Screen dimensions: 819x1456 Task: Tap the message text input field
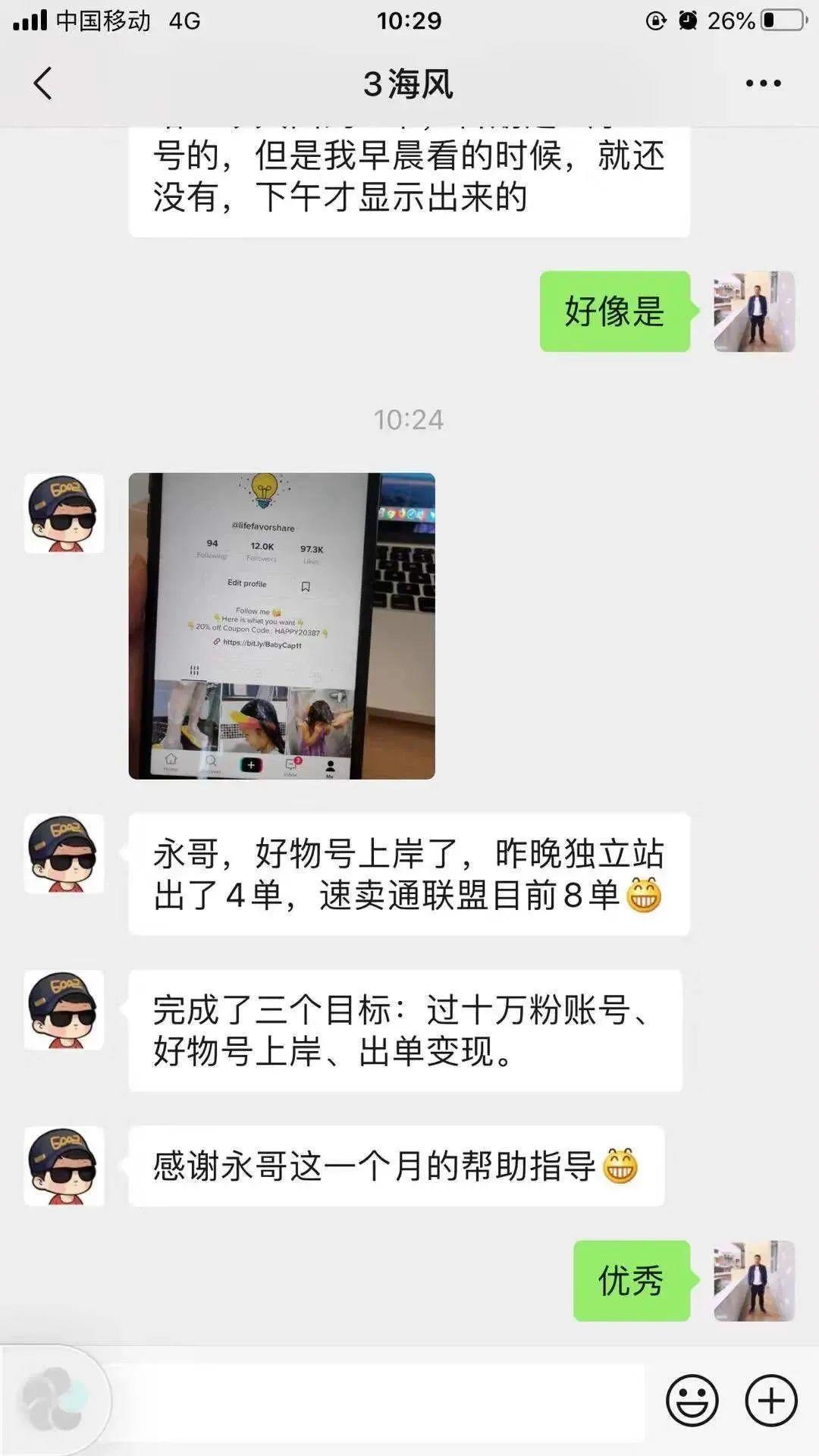379,1401
